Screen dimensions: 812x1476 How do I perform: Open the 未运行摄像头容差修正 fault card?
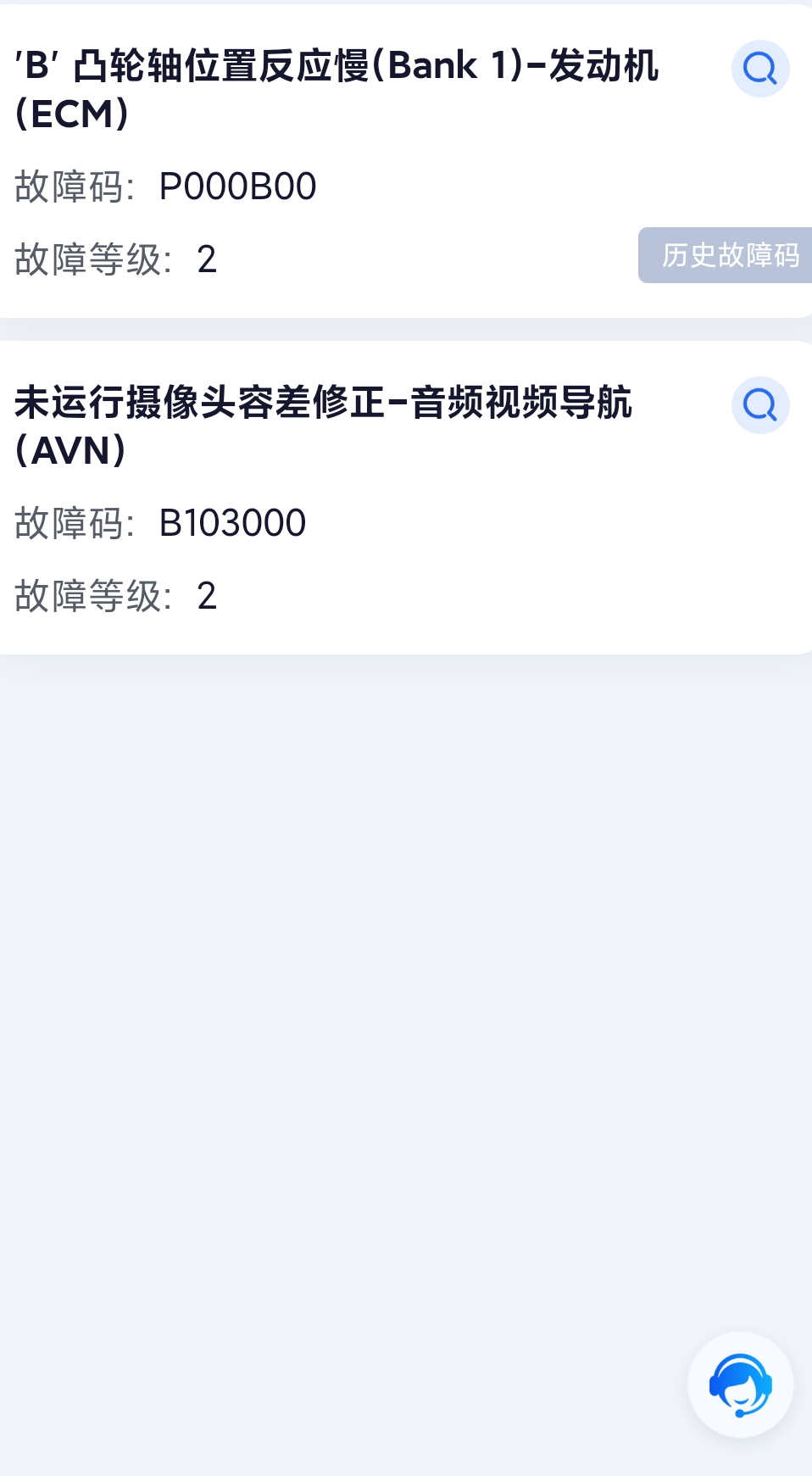click(x=406, y=498)
